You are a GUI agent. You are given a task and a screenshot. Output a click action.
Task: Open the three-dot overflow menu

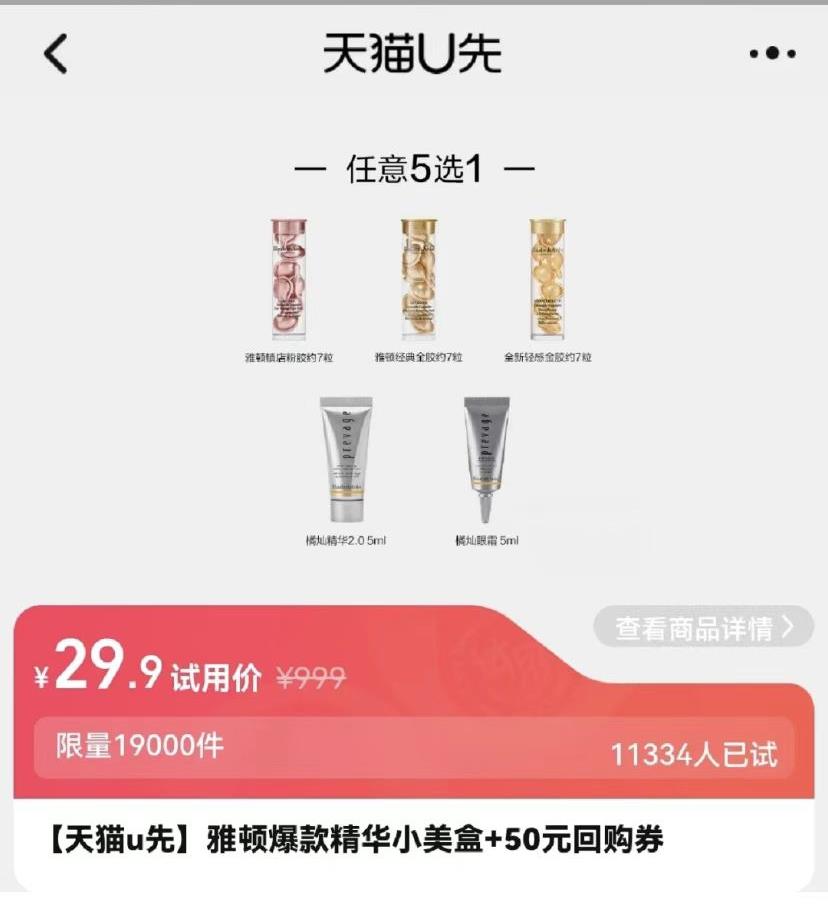click(772, 54)
